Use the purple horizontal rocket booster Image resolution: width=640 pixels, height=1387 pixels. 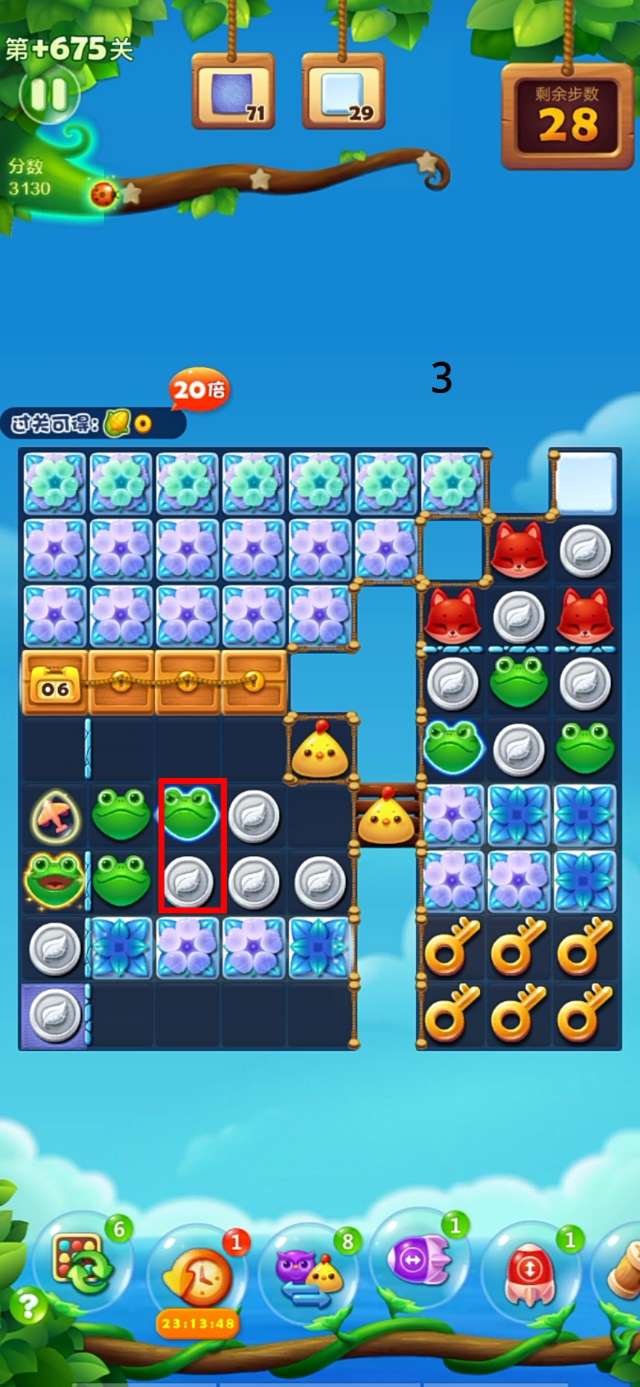point(420,1259)
